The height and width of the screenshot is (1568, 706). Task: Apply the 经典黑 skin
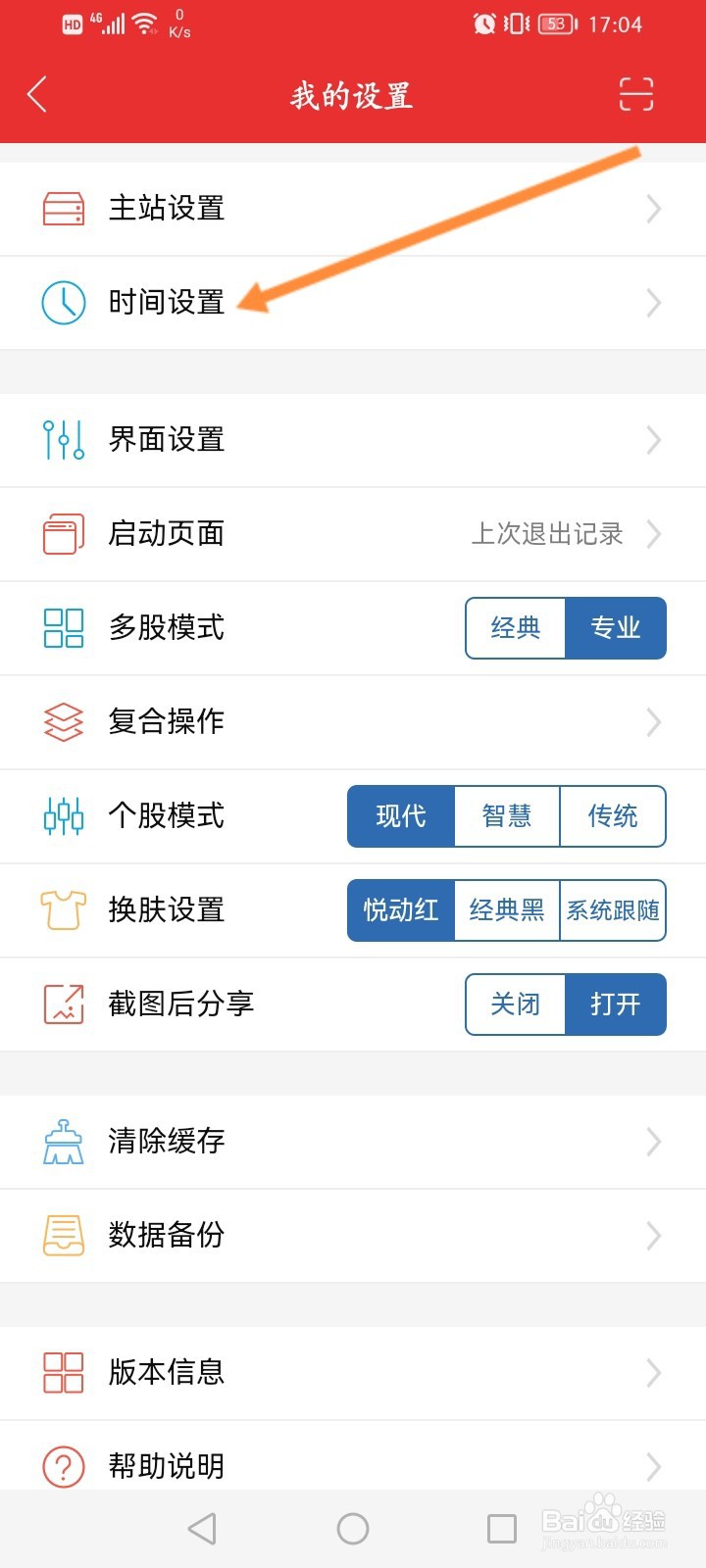(x=507, y=910)
